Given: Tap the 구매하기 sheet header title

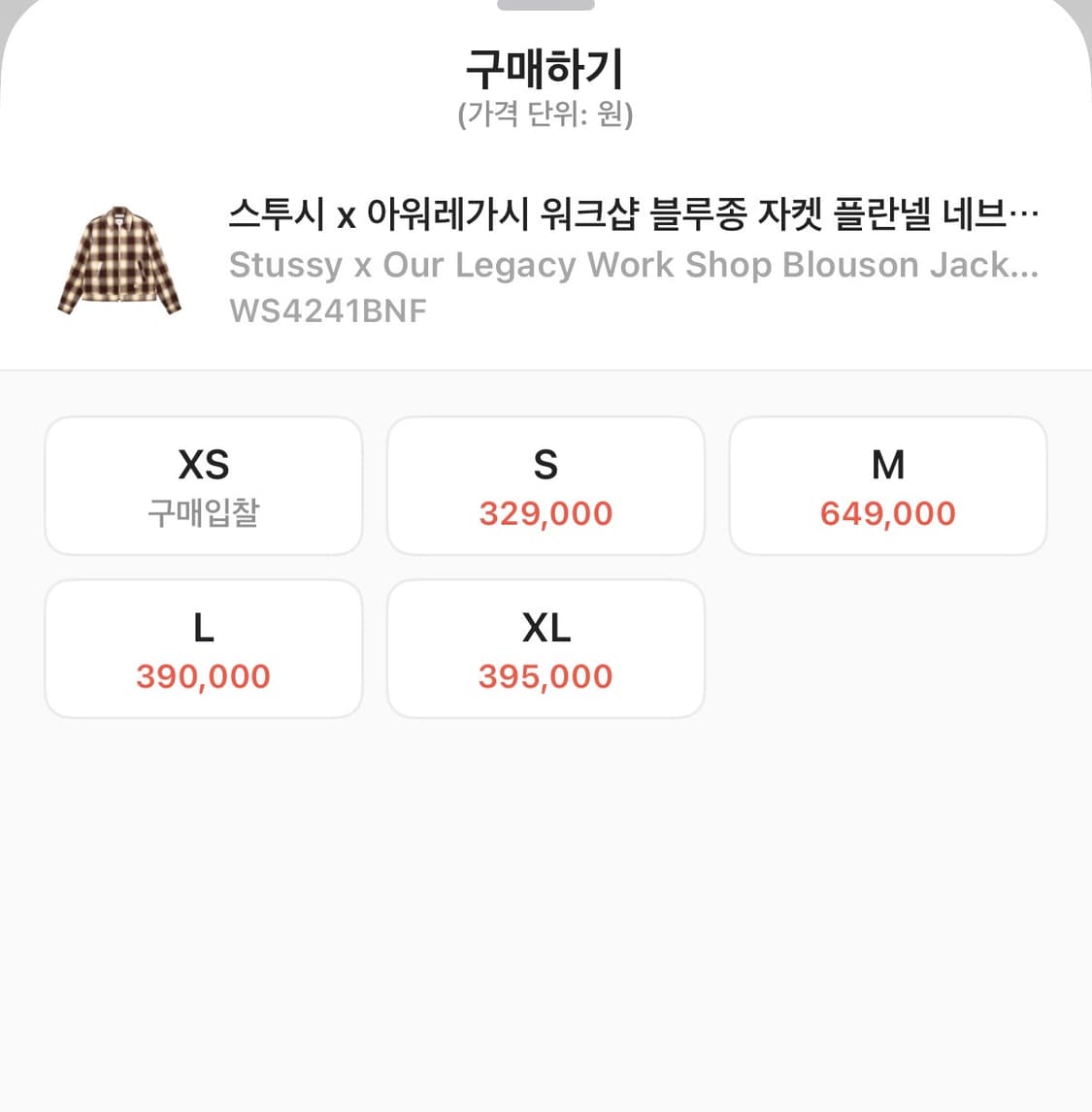Looking at the screenshot, I should pyautogui.click(x=546, y=66).
